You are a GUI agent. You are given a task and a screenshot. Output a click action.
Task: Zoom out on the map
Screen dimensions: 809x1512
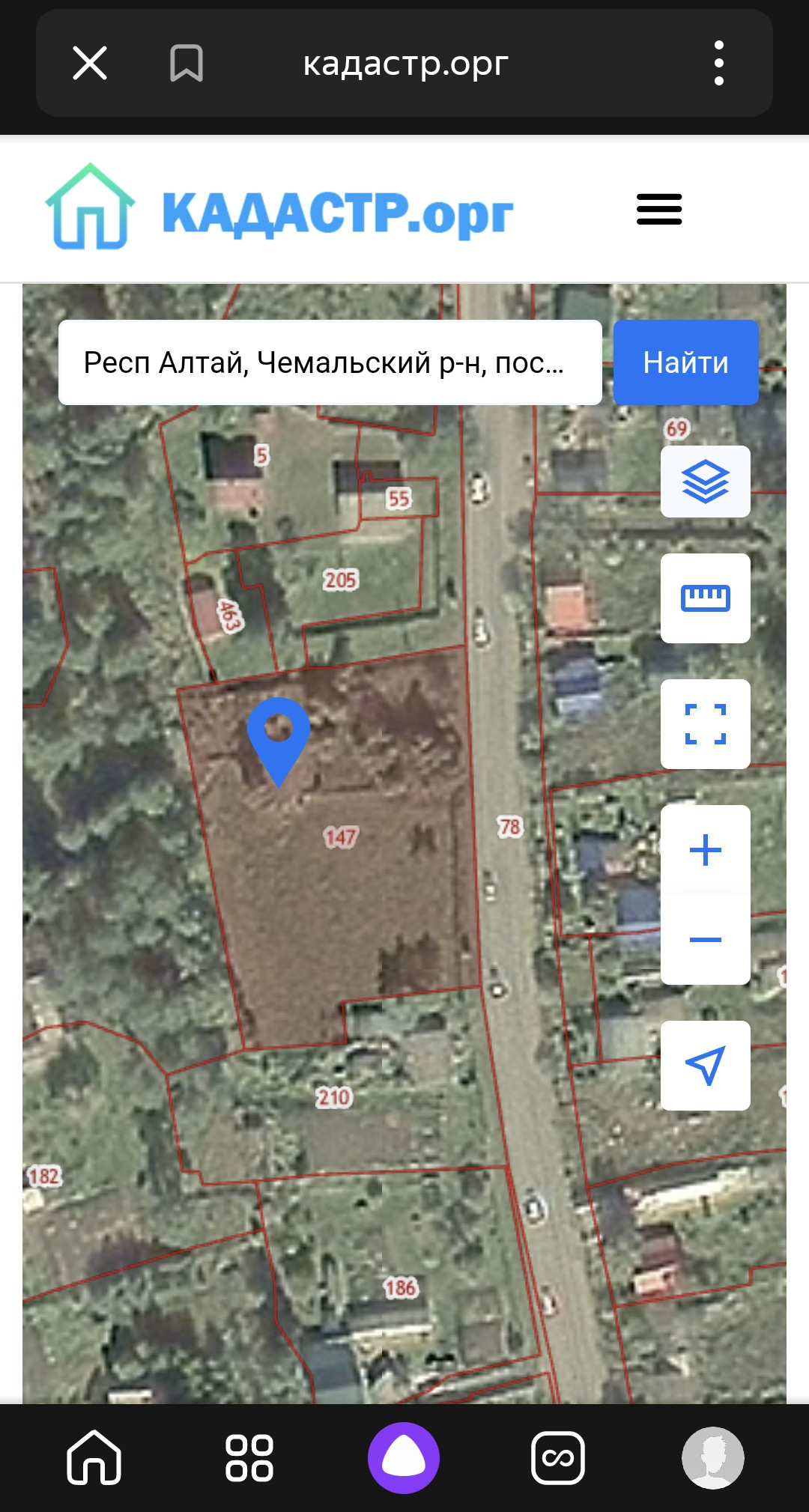[706, 939]
